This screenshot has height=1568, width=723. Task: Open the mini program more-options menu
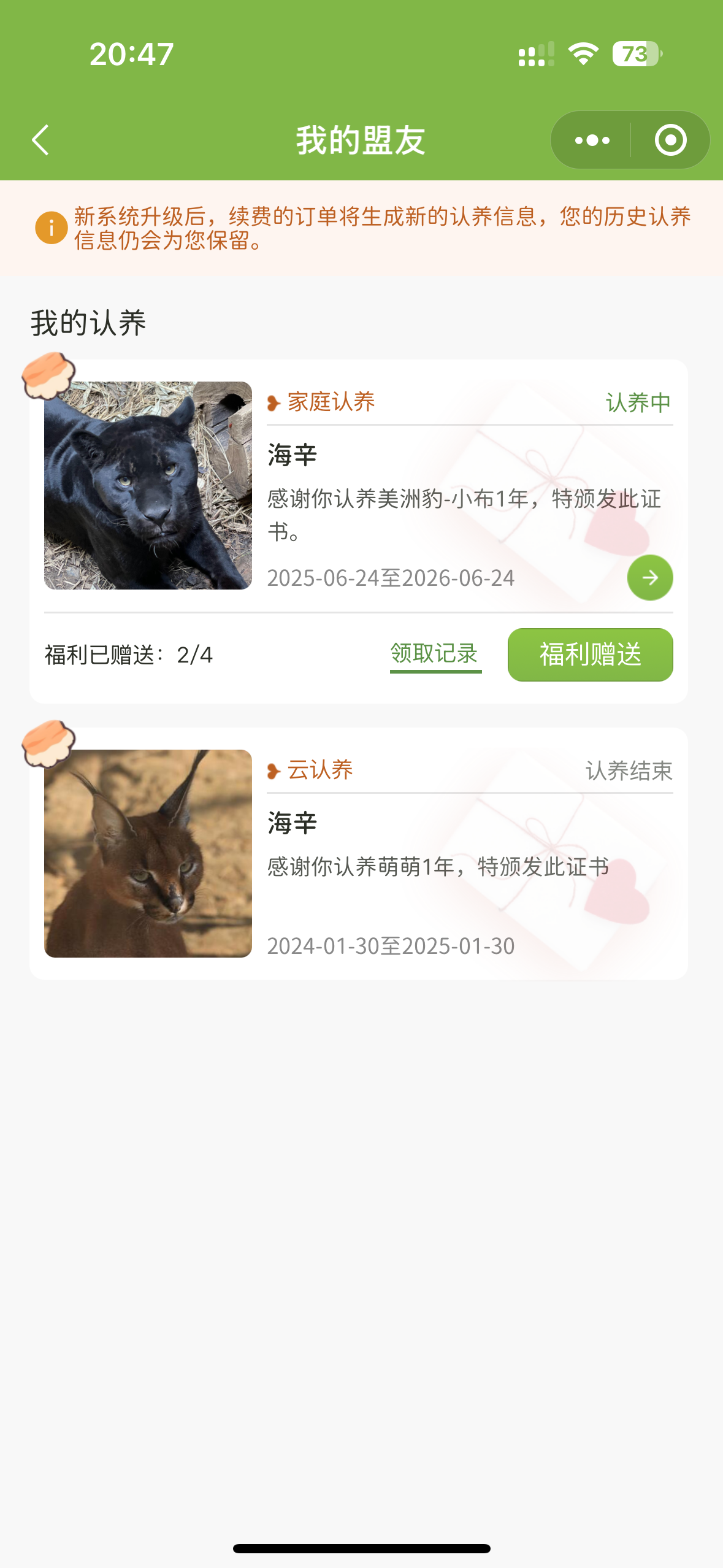tap(592, 140)
